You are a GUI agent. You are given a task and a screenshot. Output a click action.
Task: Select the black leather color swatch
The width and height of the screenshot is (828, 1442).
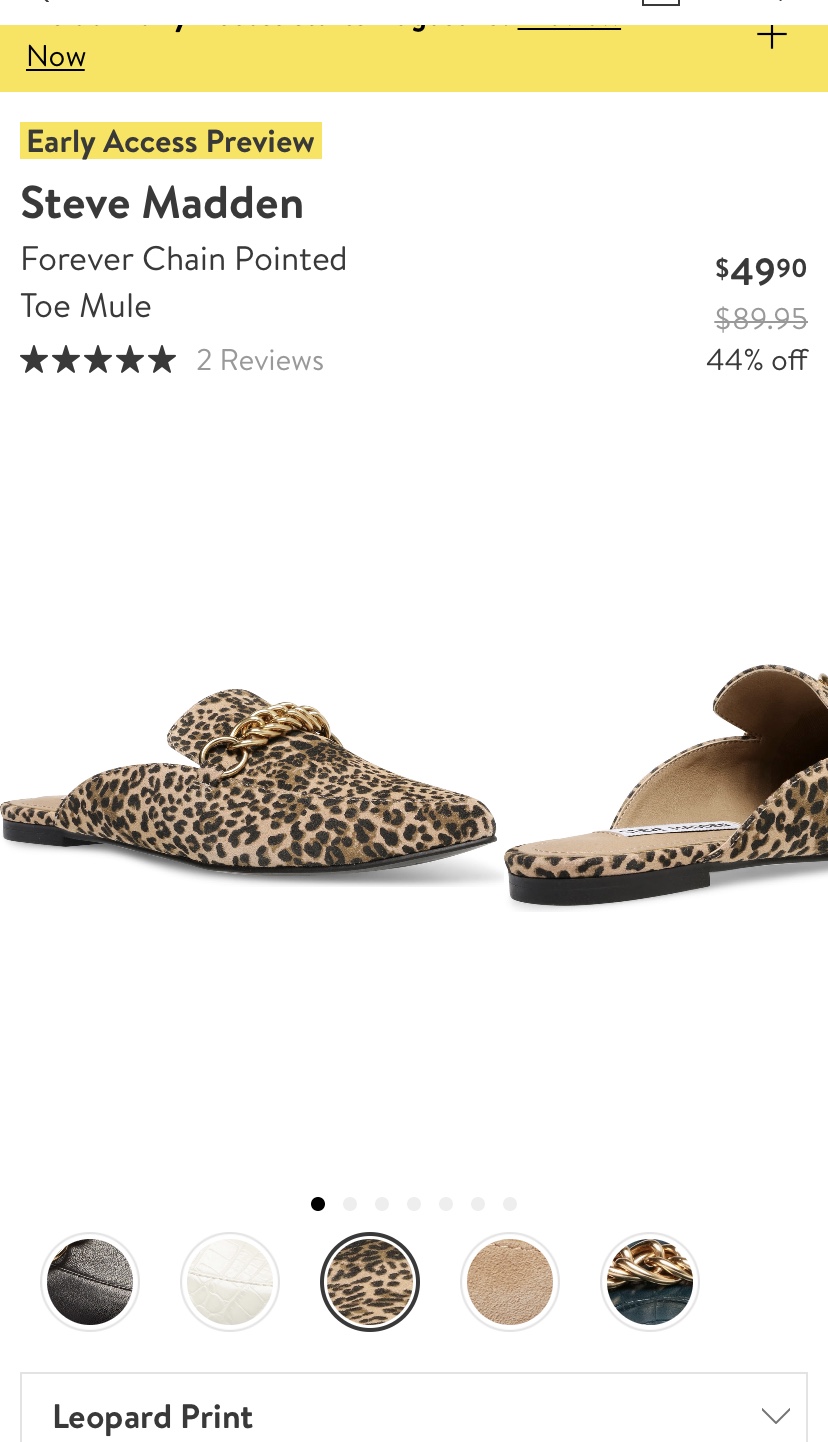(90, 1281)
